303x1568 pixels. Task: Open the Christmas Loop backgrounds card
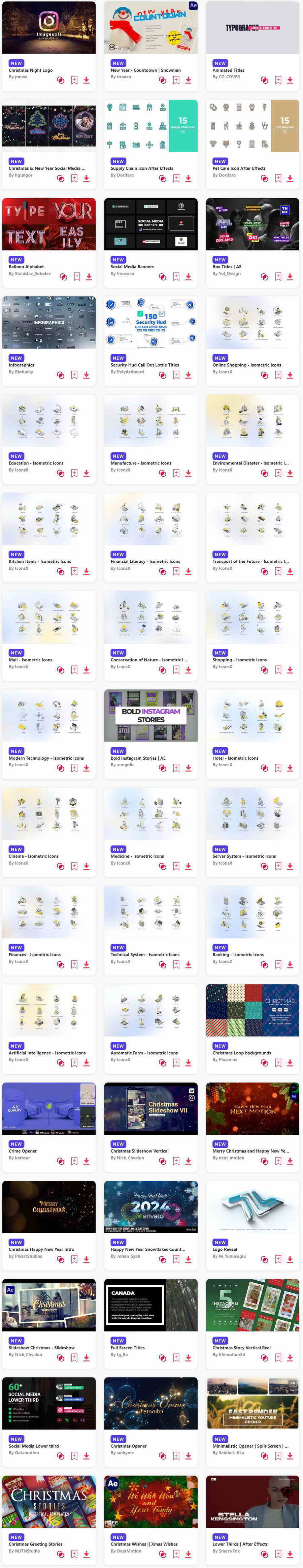pos(252,1010)
